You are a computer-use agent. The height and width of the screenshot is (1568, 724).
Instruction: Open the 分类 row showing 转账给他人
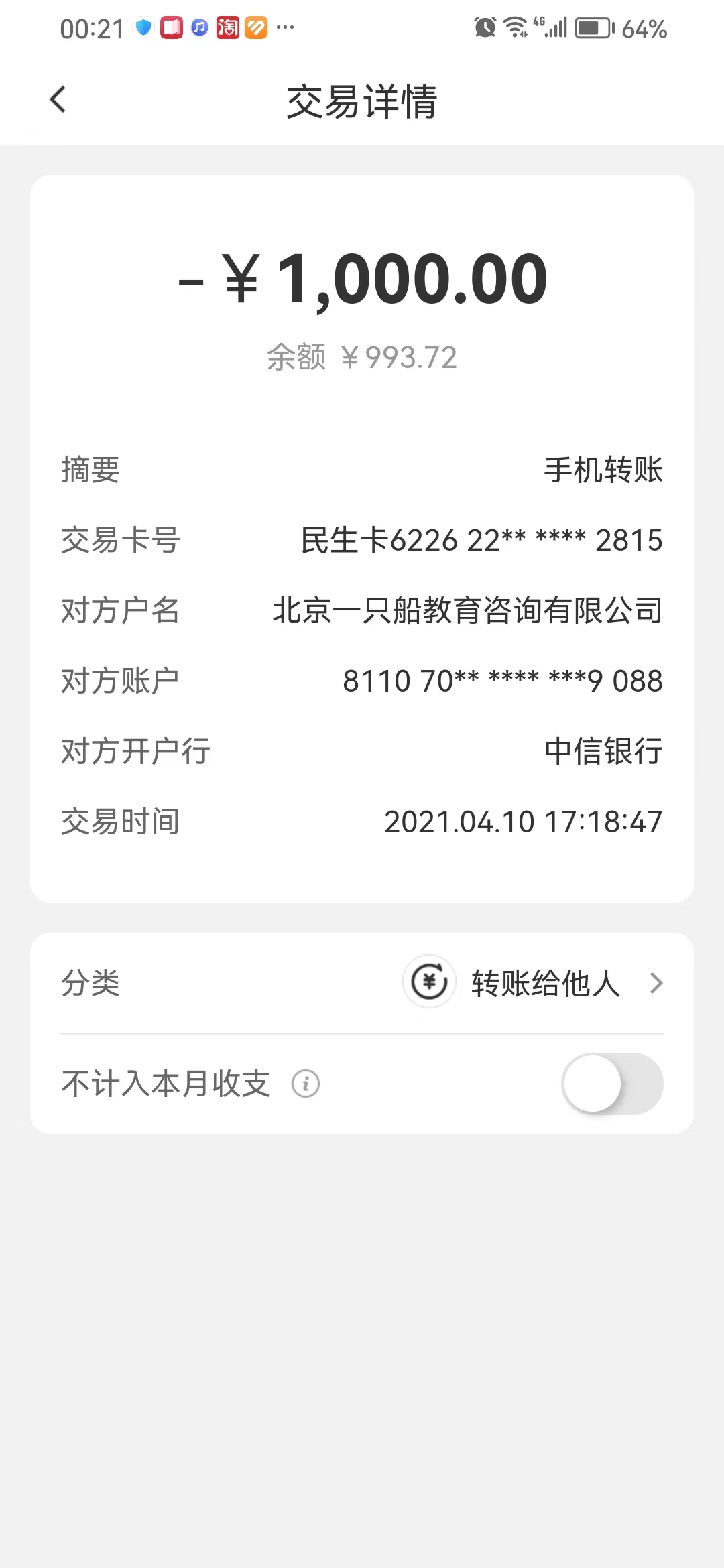click(x=362, y=983)
